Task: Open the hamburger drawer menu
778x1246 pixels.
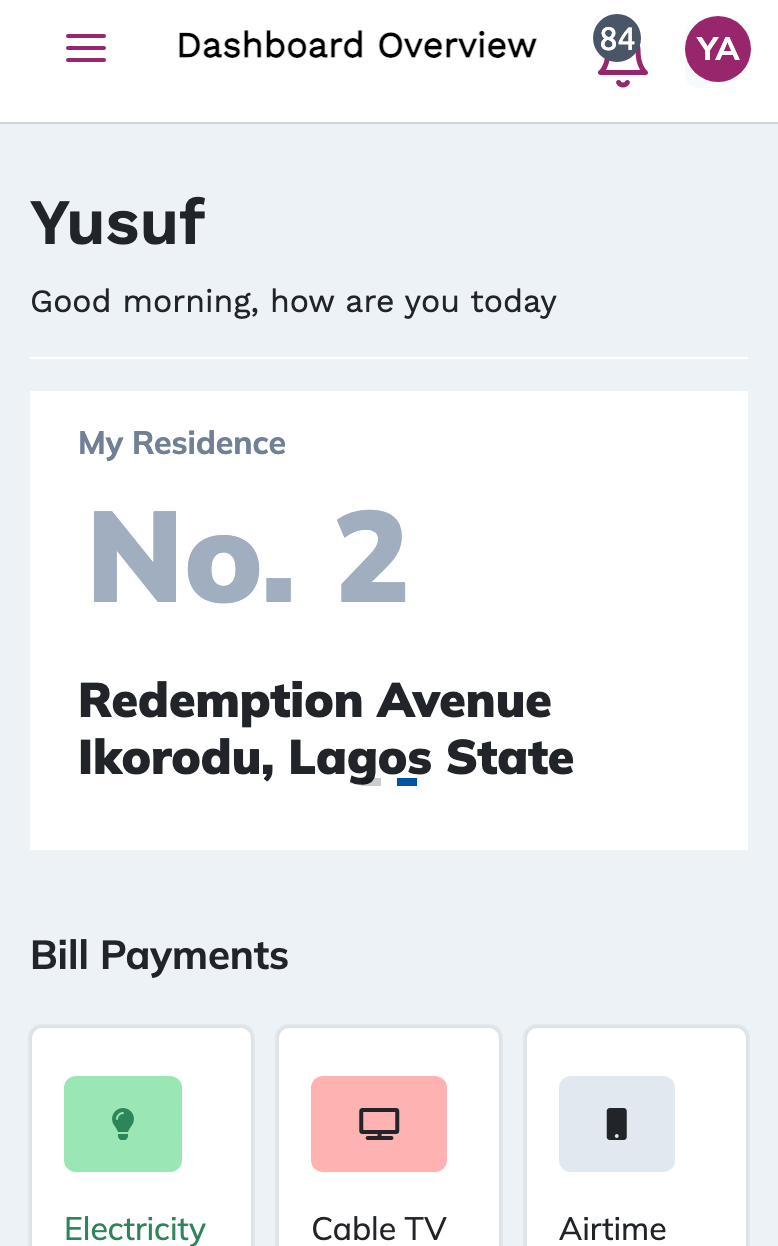Action: [x=86, y=48]
